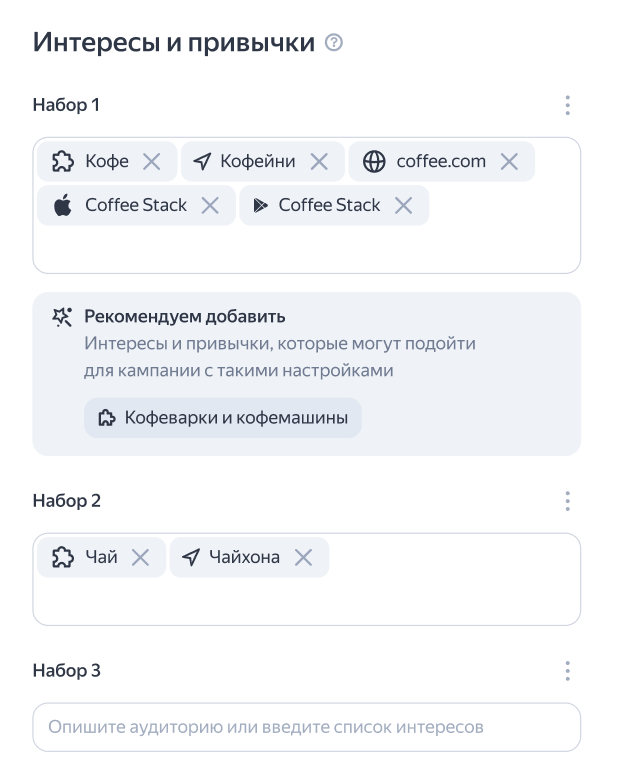Viewport: 617px width, 783px height.
Task: Remove the Apple Coffee Stack chip
Action: point(210,205)
